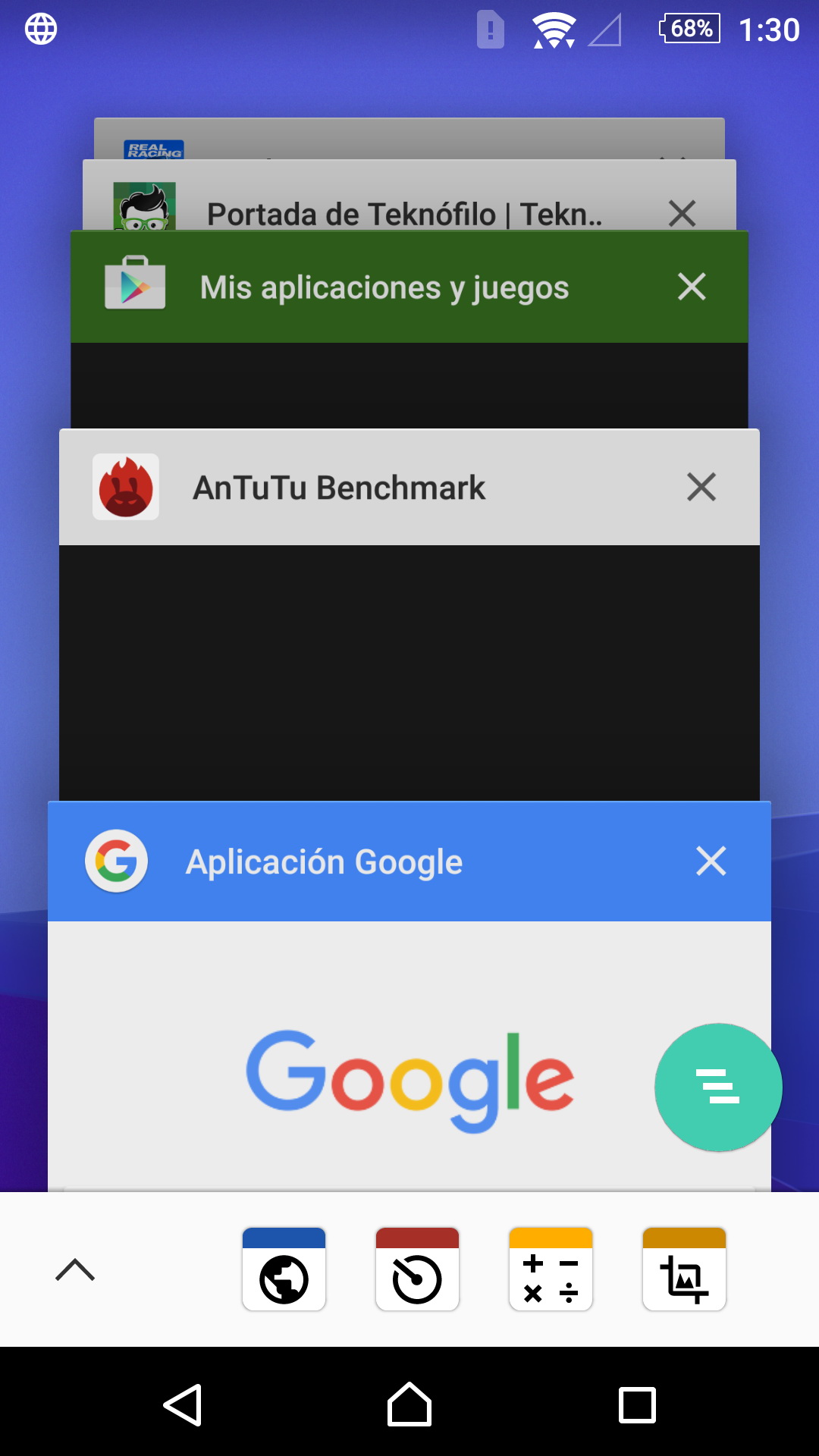
Task: Close the Portada de Teknófilo card
Action: pyautogui.click(x=682, y=213)
